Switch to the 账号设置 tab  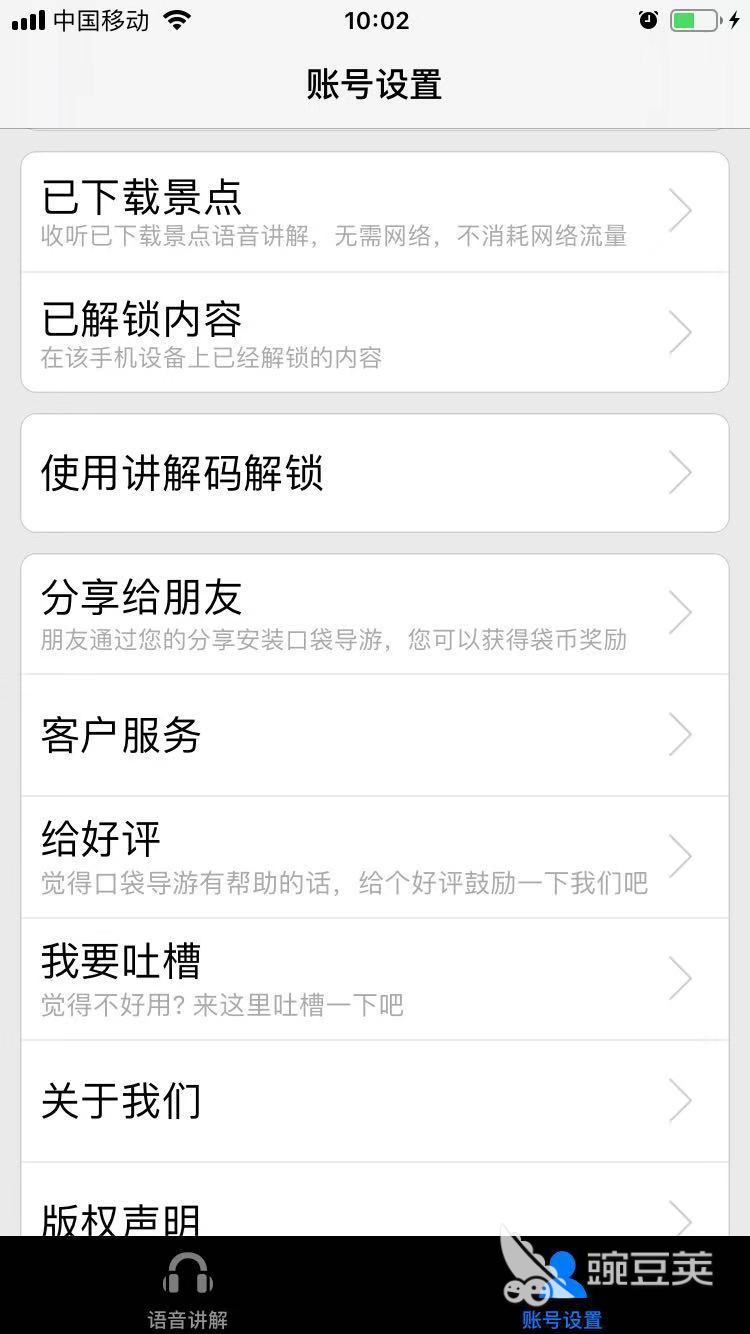coord(562,1290)
